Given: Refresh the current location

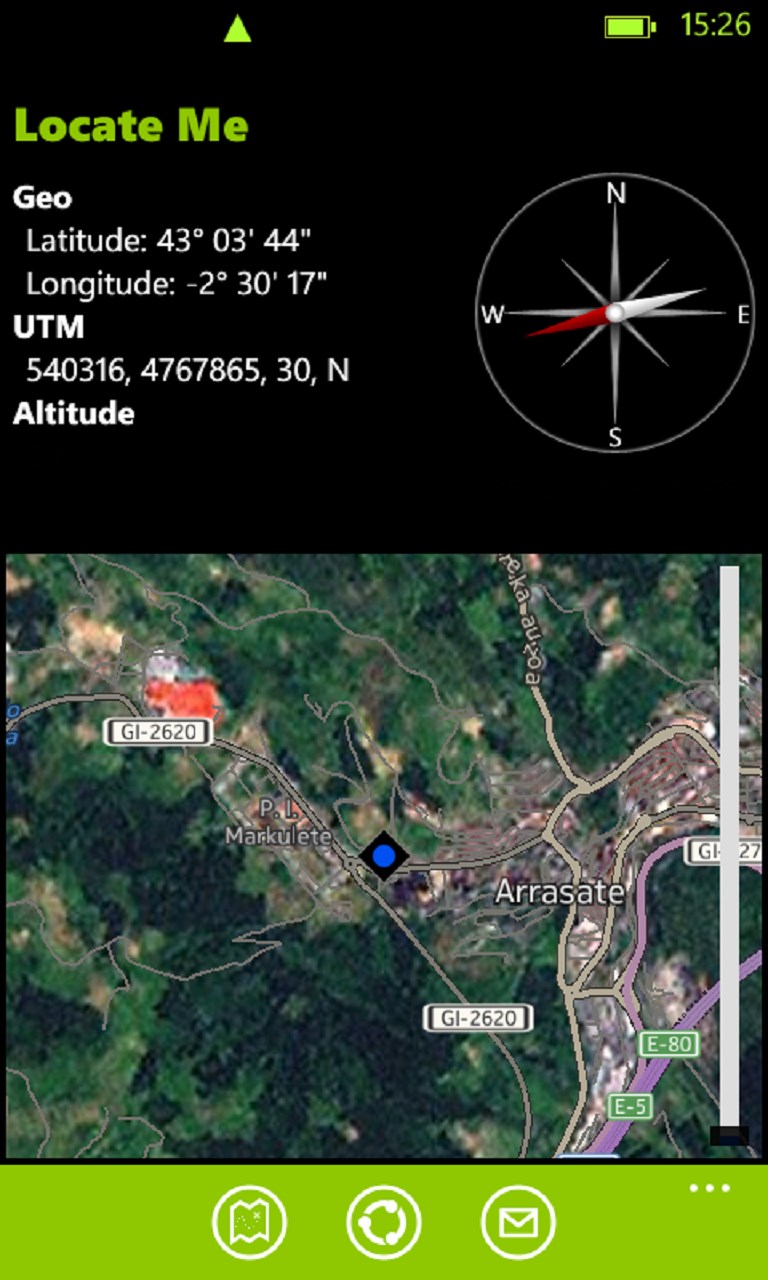Looking at the screenshot, I should (384, 1222).
